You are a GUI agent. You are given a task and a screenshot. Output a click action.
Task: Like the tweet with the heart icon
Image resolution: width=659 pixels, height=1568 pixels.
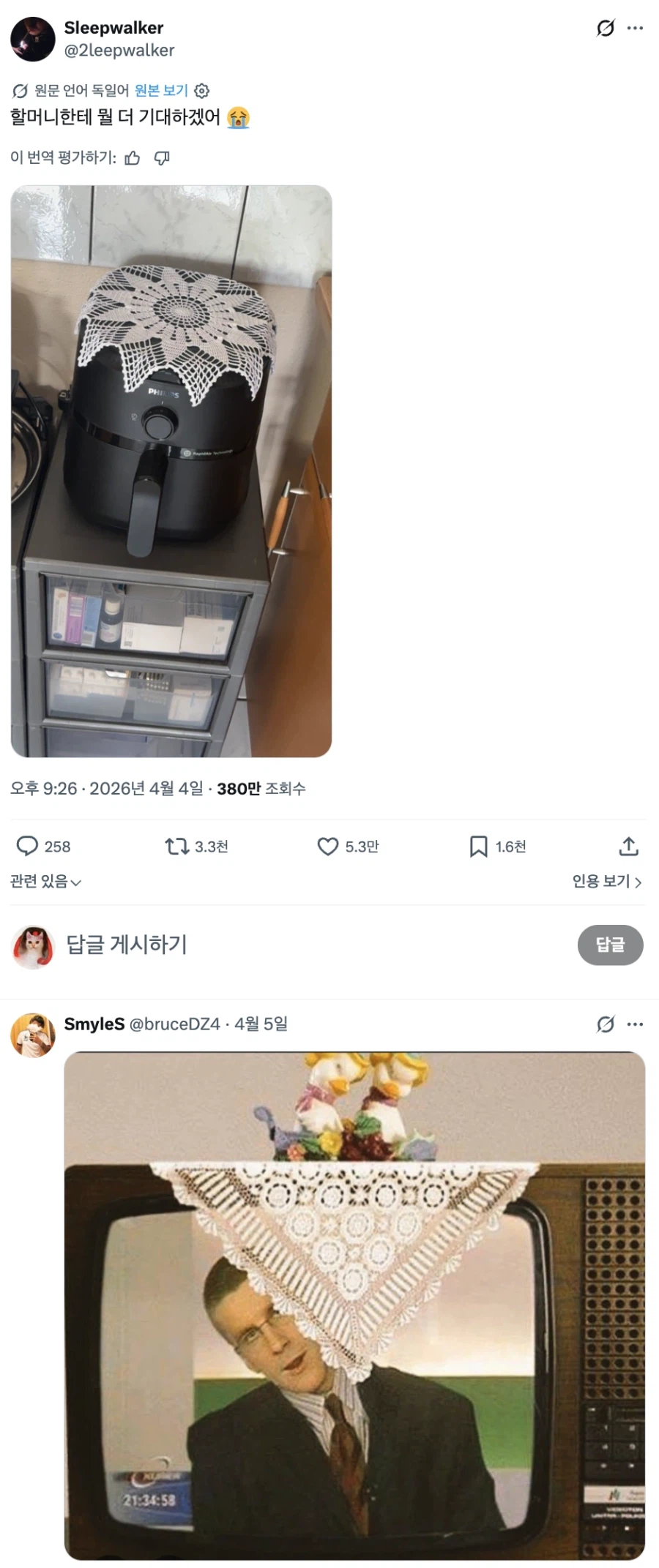329,847
